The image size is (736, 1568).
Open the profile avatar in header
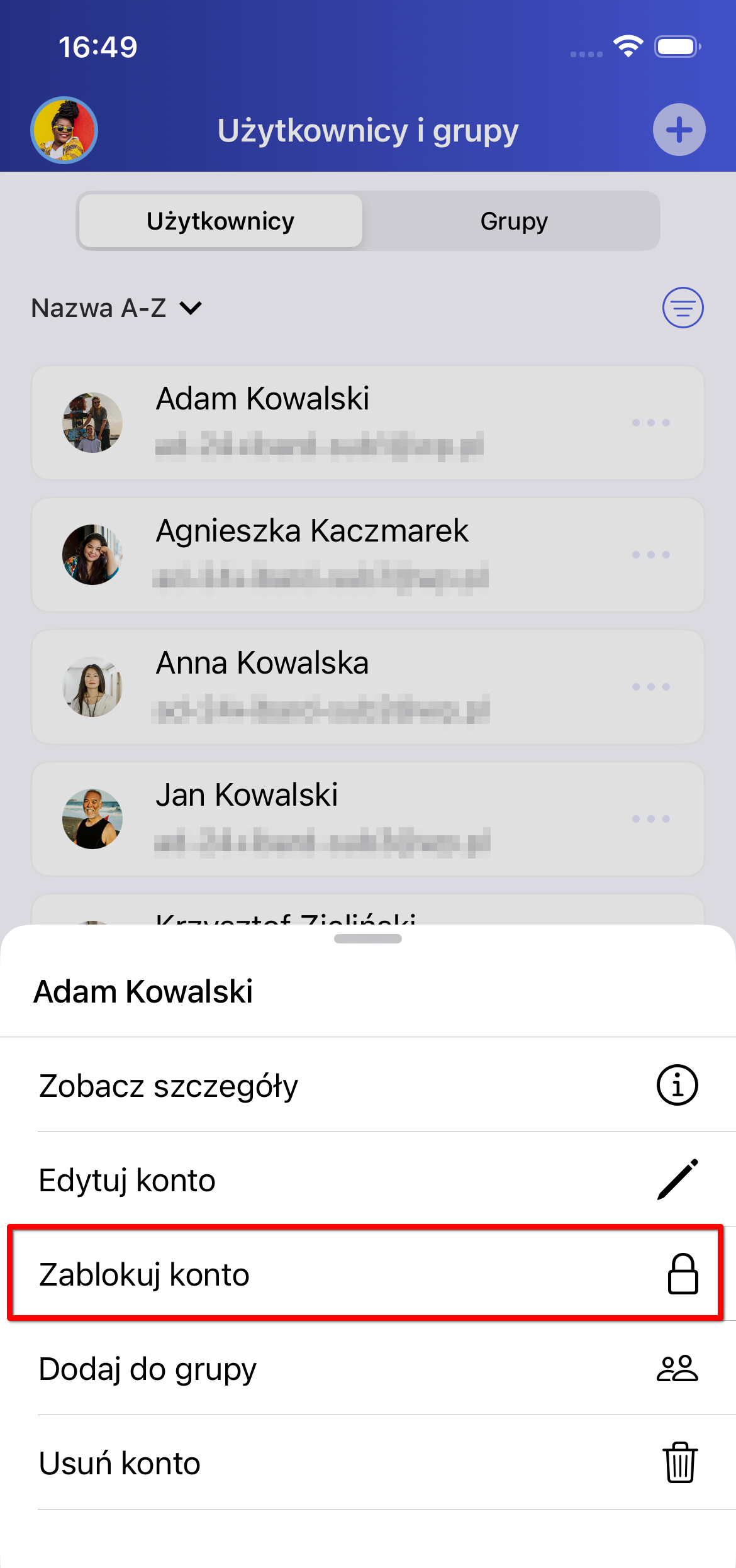(x=64, y=130)
